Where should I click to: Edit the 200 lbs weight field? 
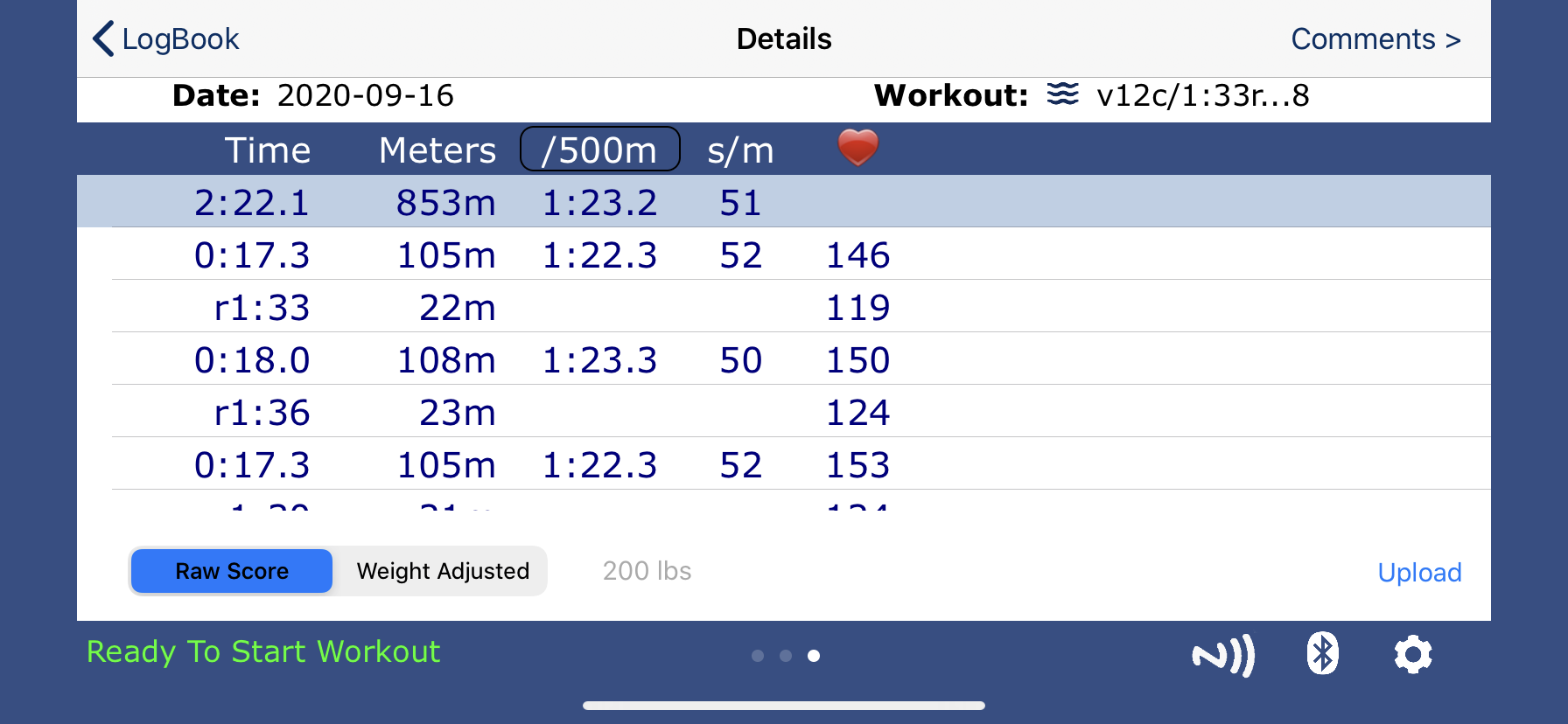coord(647,571)
